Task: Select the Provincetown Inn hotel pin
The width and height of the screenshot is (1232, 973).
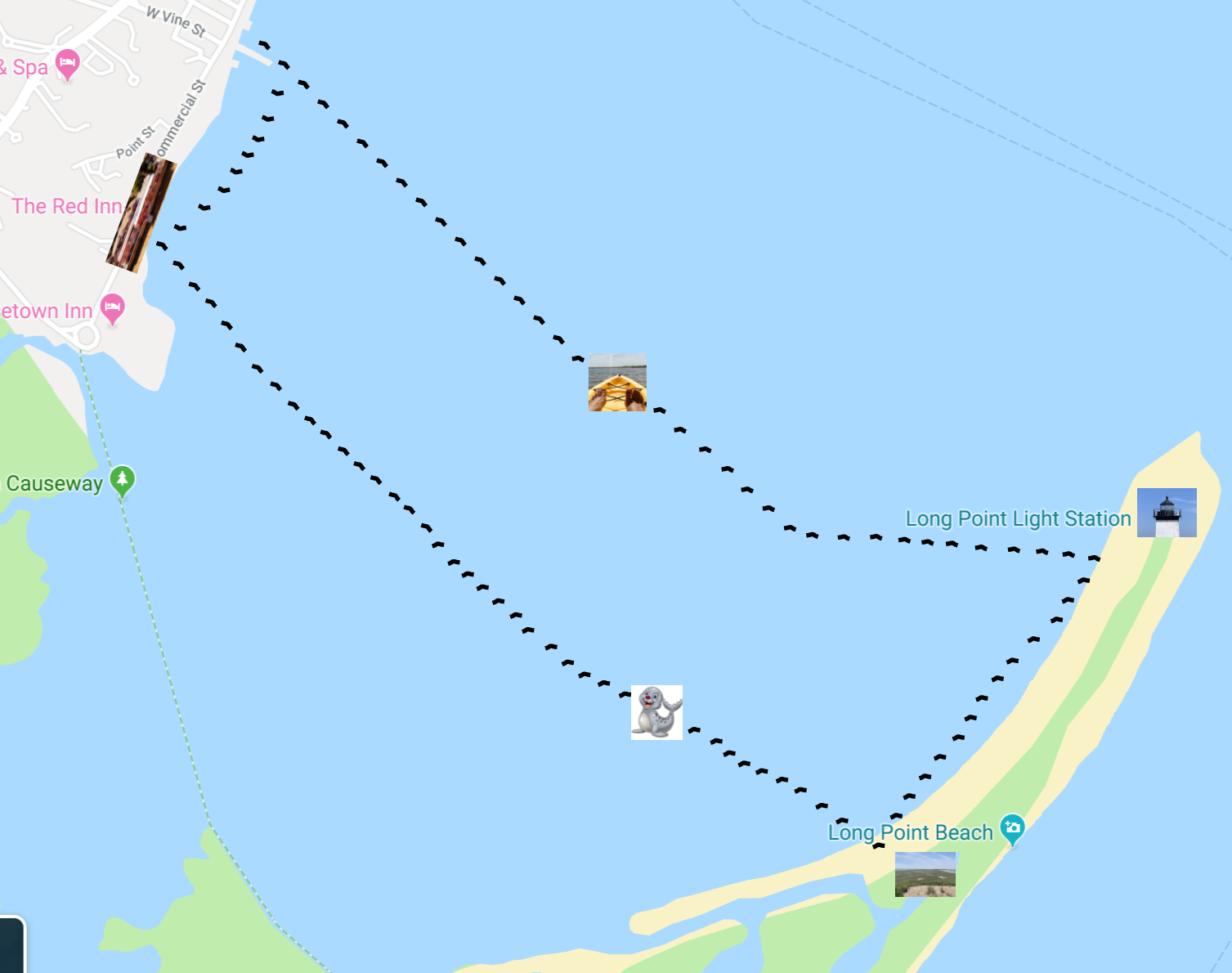Action: (112, 308)
